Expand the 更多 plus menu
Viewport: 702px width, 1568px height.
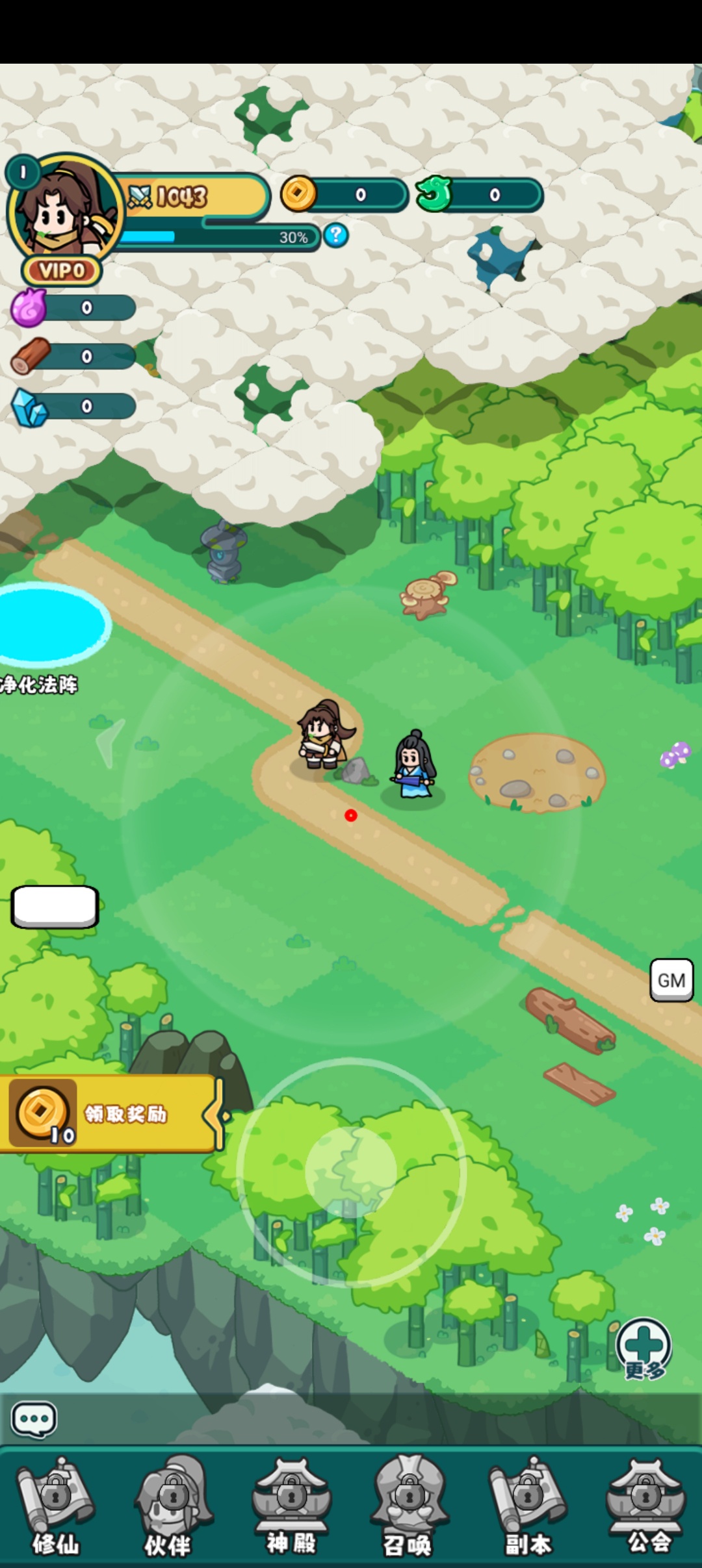643,1348
